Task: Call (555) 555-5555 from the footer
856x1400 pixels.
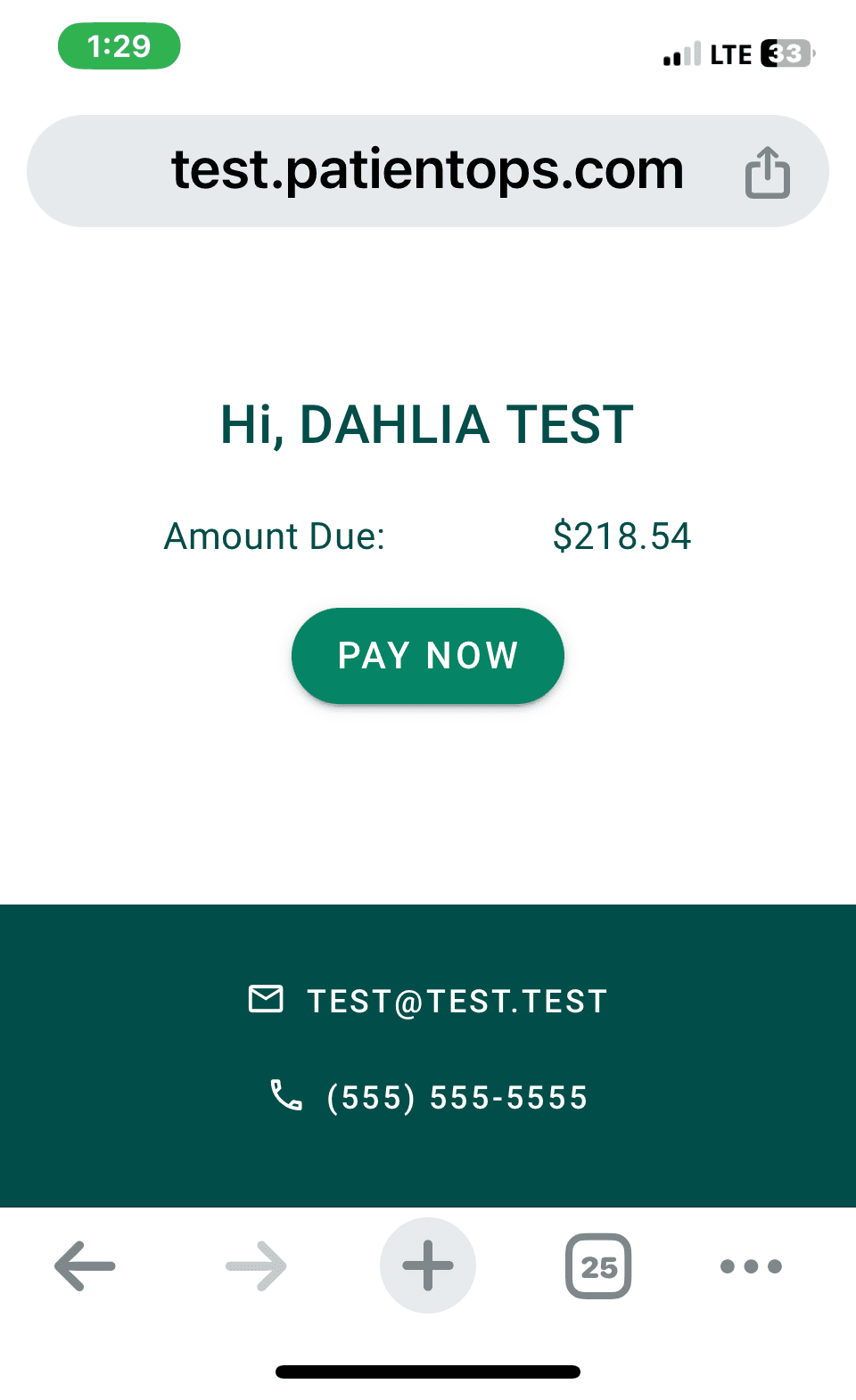Action: pos(428,1097)
